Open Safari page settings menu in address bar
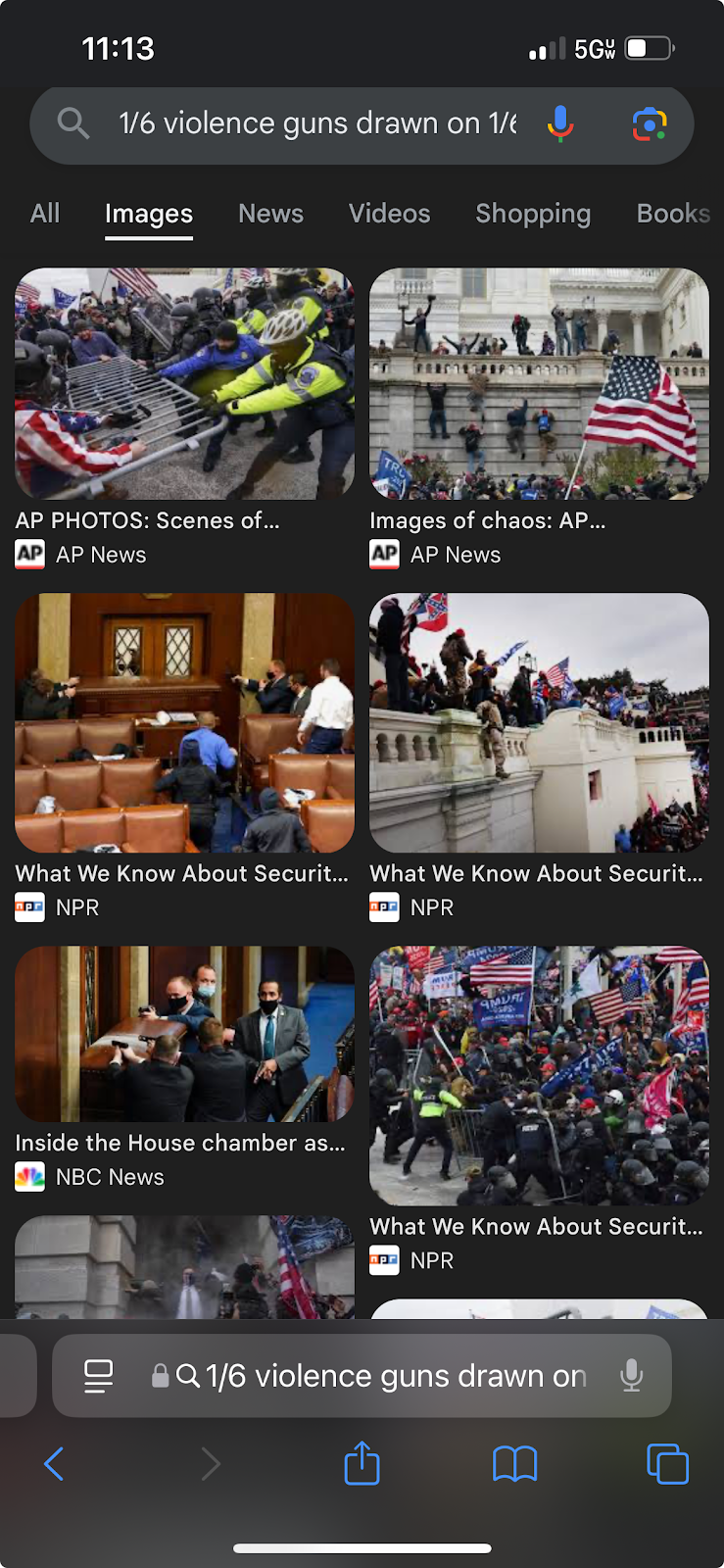 coord(98,1376)
